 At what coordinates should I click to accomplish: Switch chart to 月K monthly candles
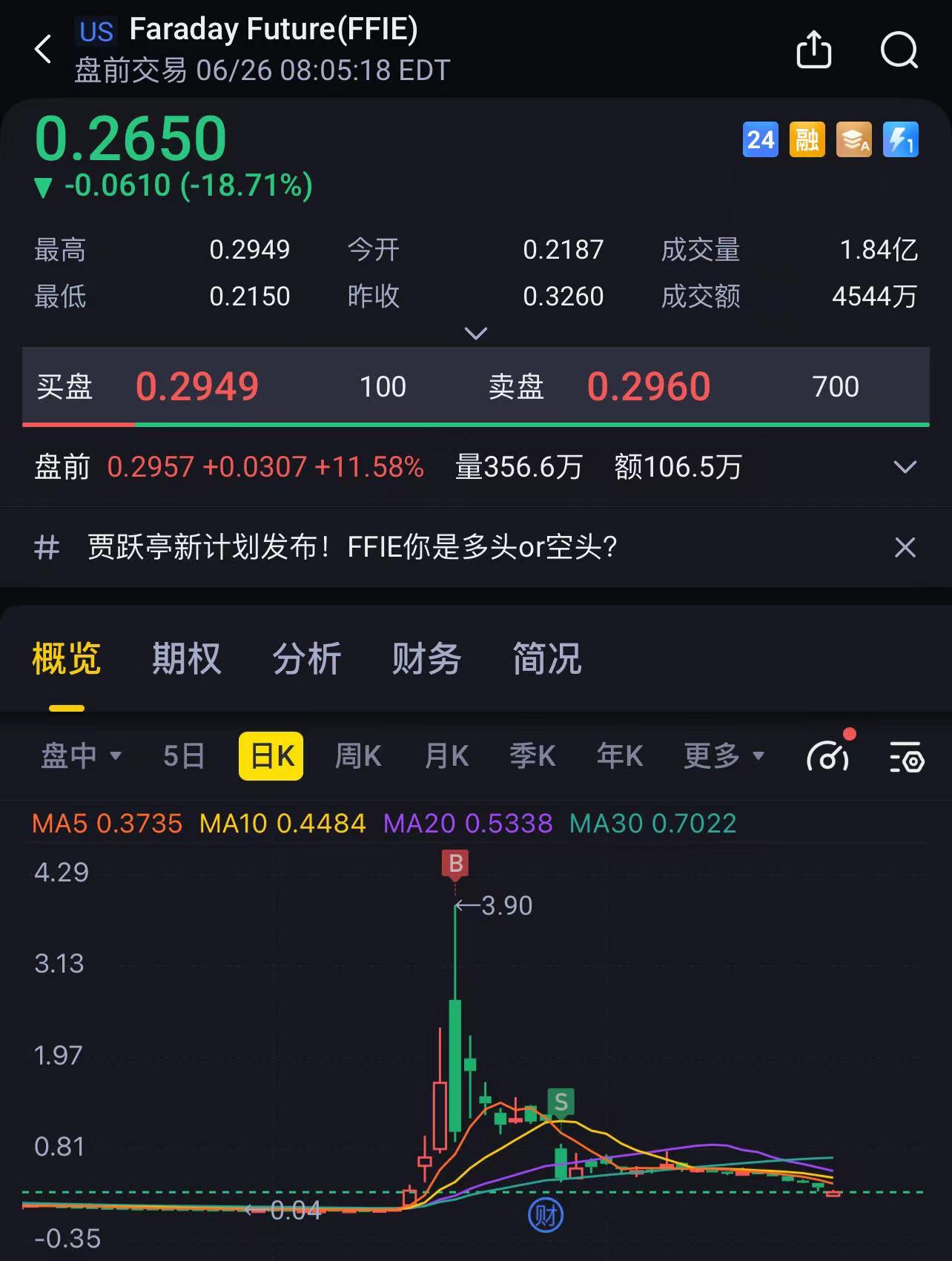click(x=446, y=756)
